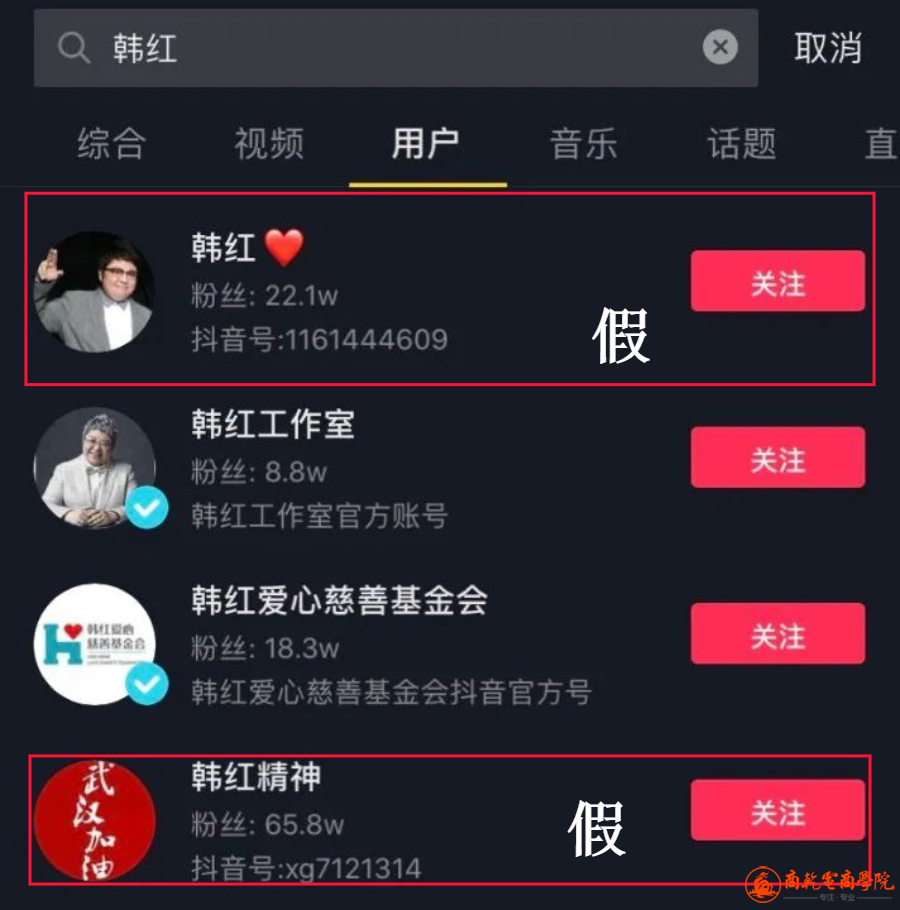
Task: Open the 音乐 tab
Action: [584, 144]
